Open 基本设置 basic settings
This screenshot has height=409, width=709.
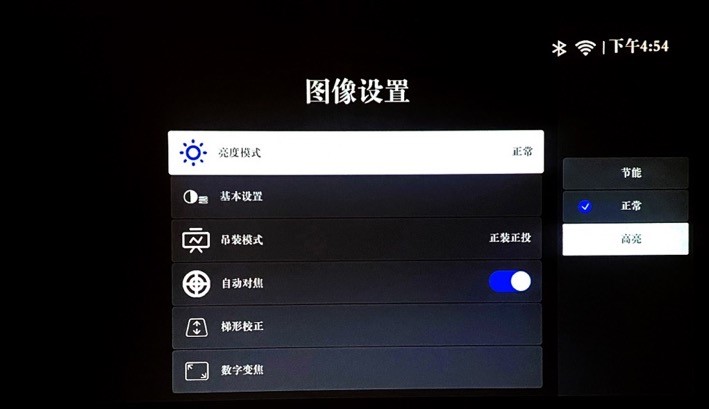pos(355,196)
